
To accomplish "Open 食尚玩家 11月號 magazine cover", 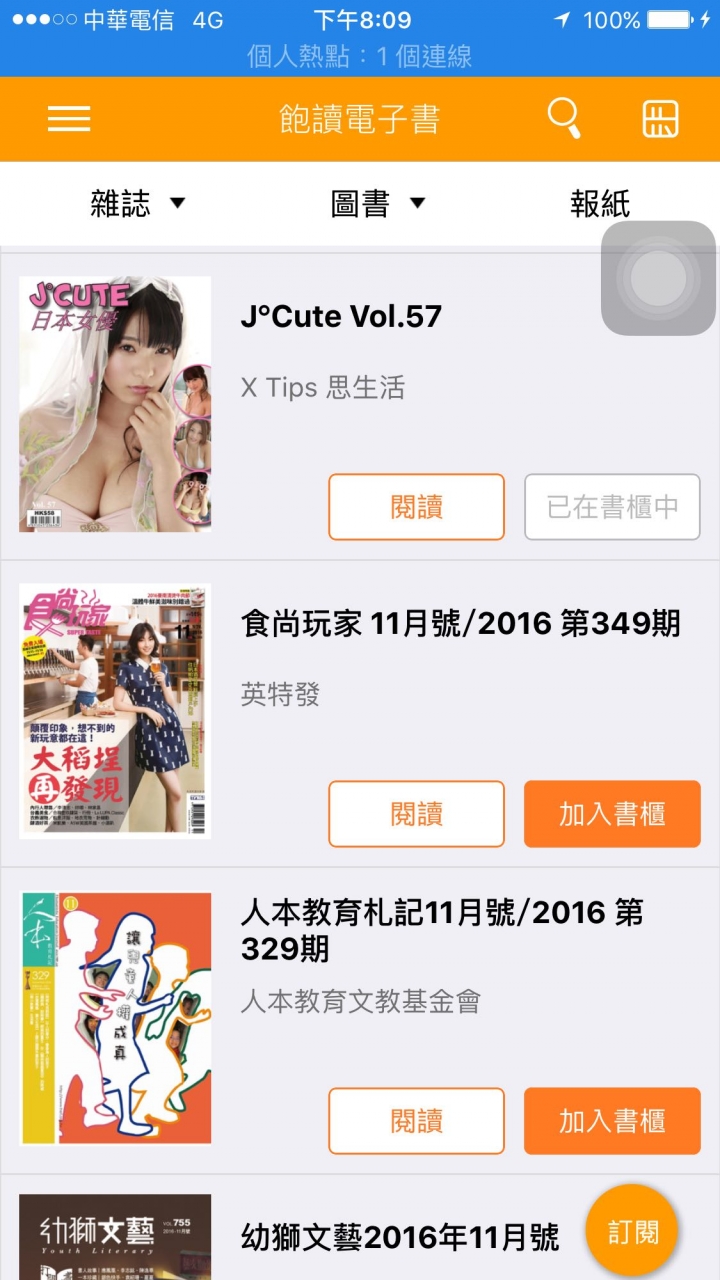I will click(115, 711).
